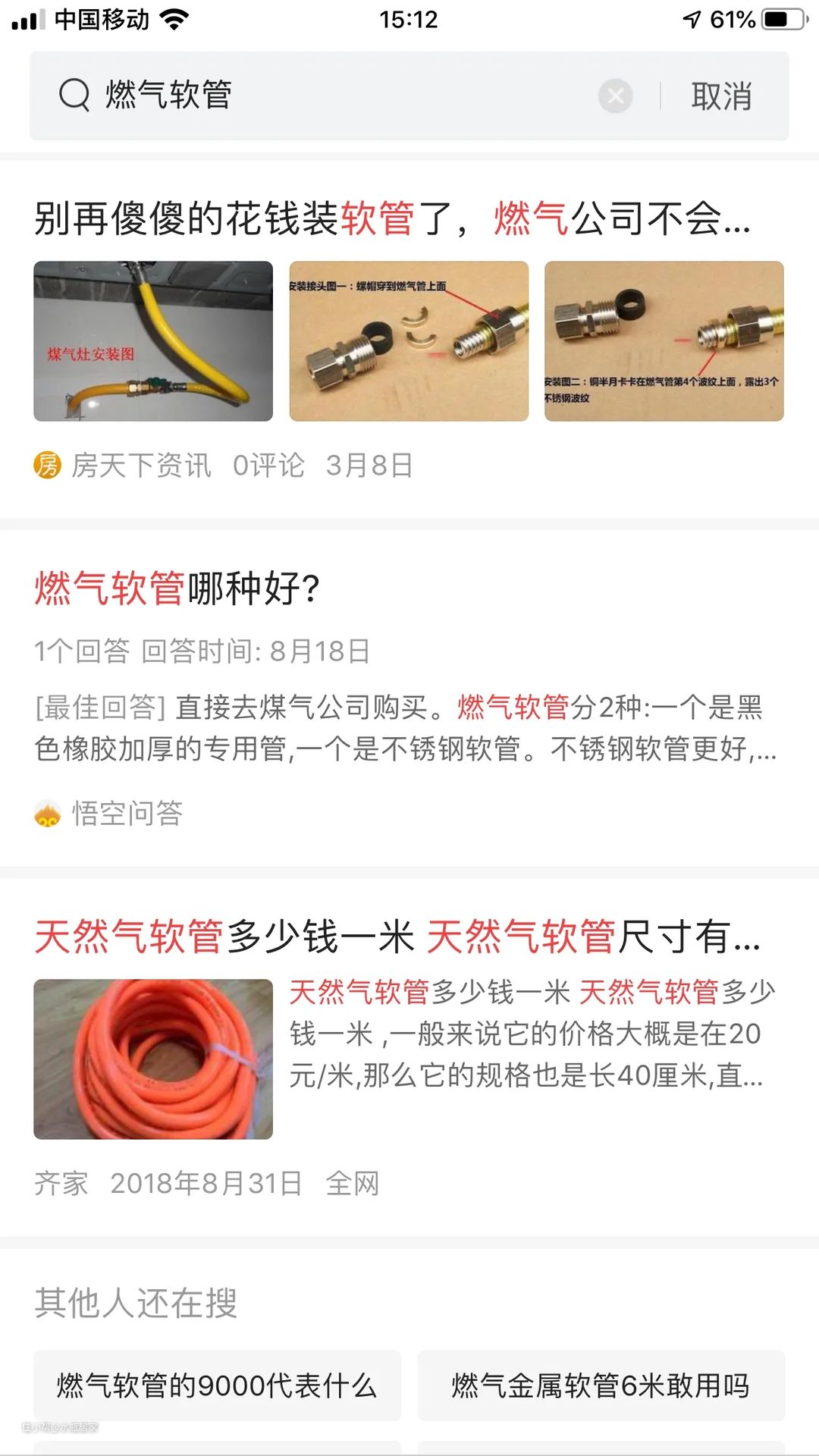
Task: Clear the search text with the X icon
Action: [x=615, y=96]
